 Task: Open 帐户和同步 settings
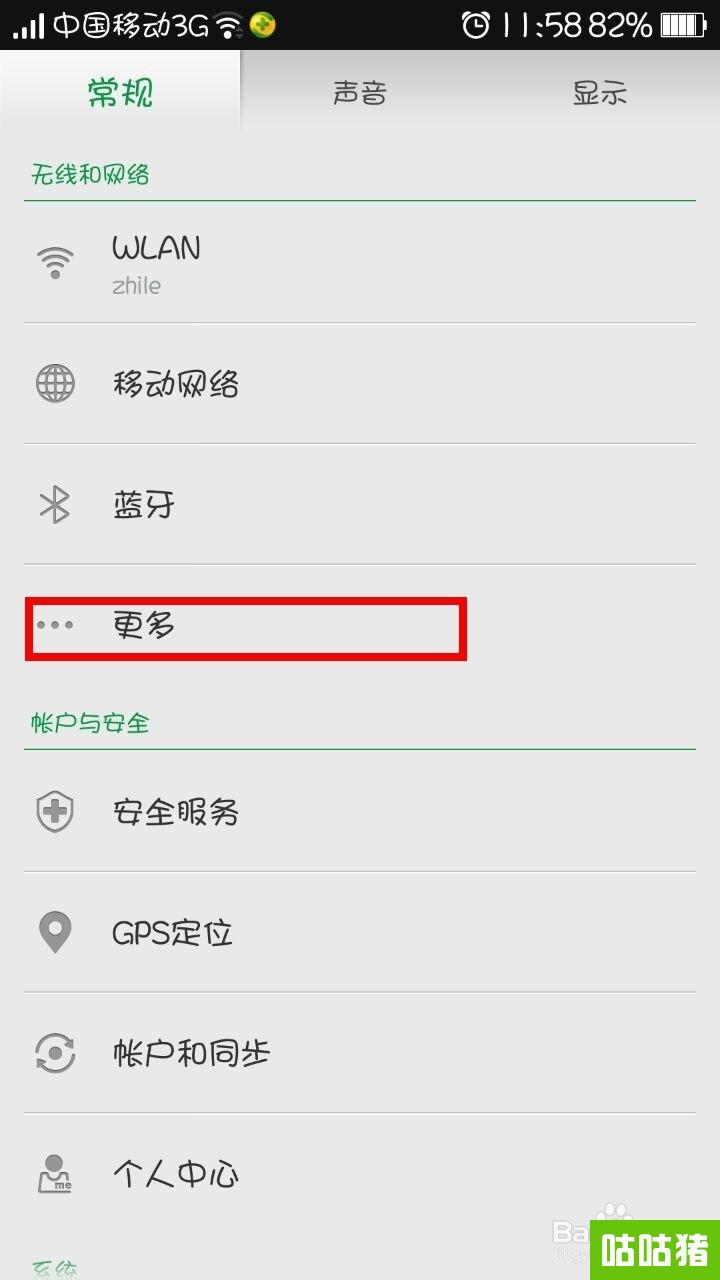point(360,1053)
